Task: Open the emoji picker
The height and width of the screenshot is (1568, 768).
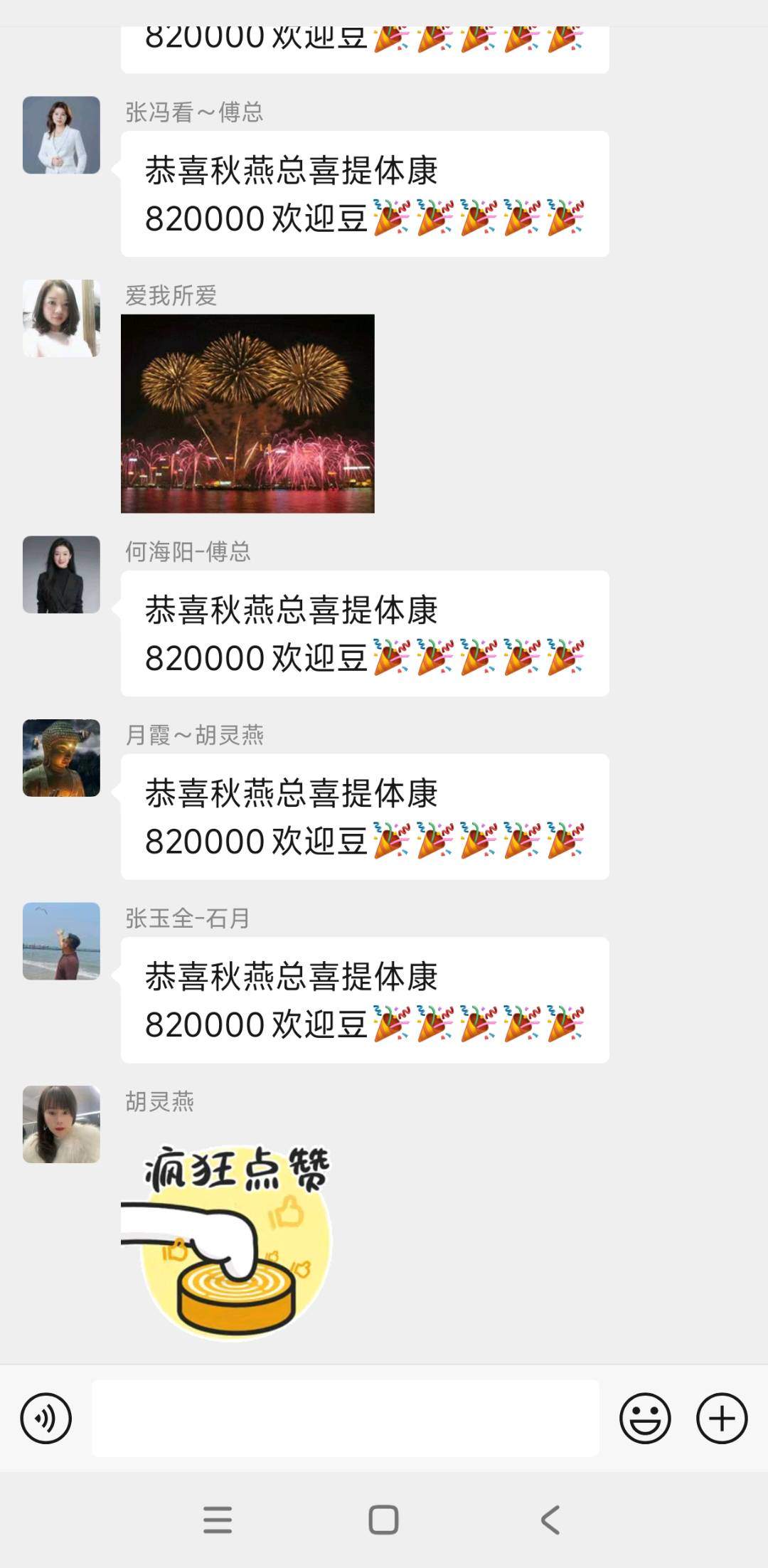Action: coord(646,1417)
